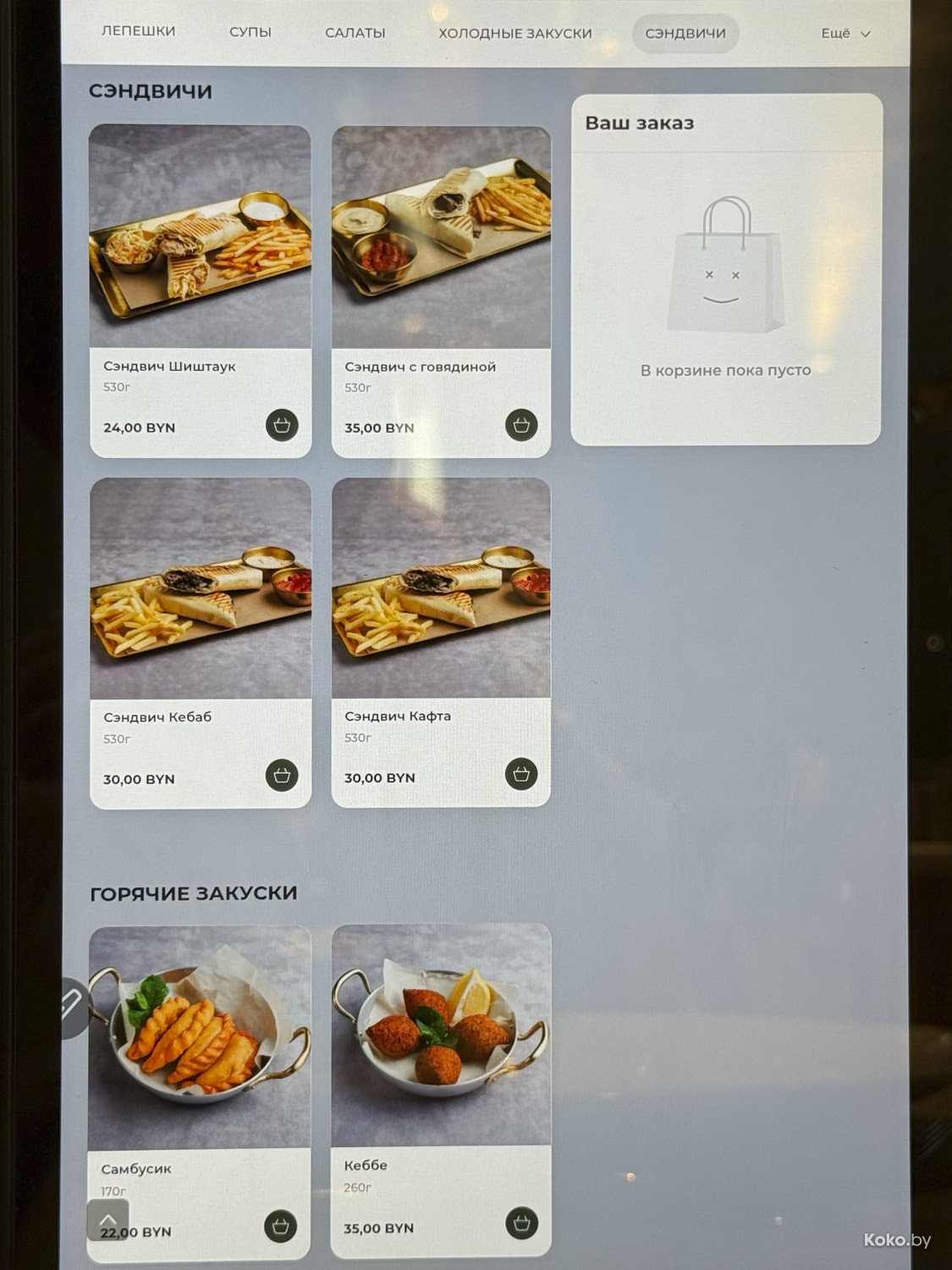Add Сэндвич Кебаб to the basket

(282, 775)
